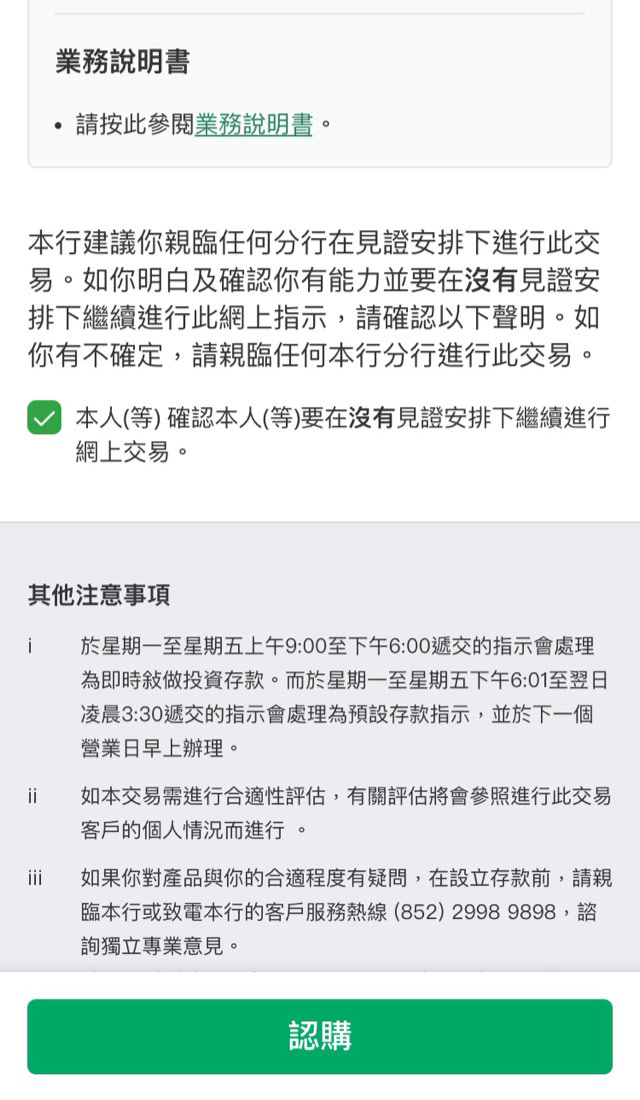Screen dimensions: 640x1100
Task: Tap the green 認購 button
Action: 320,1036
